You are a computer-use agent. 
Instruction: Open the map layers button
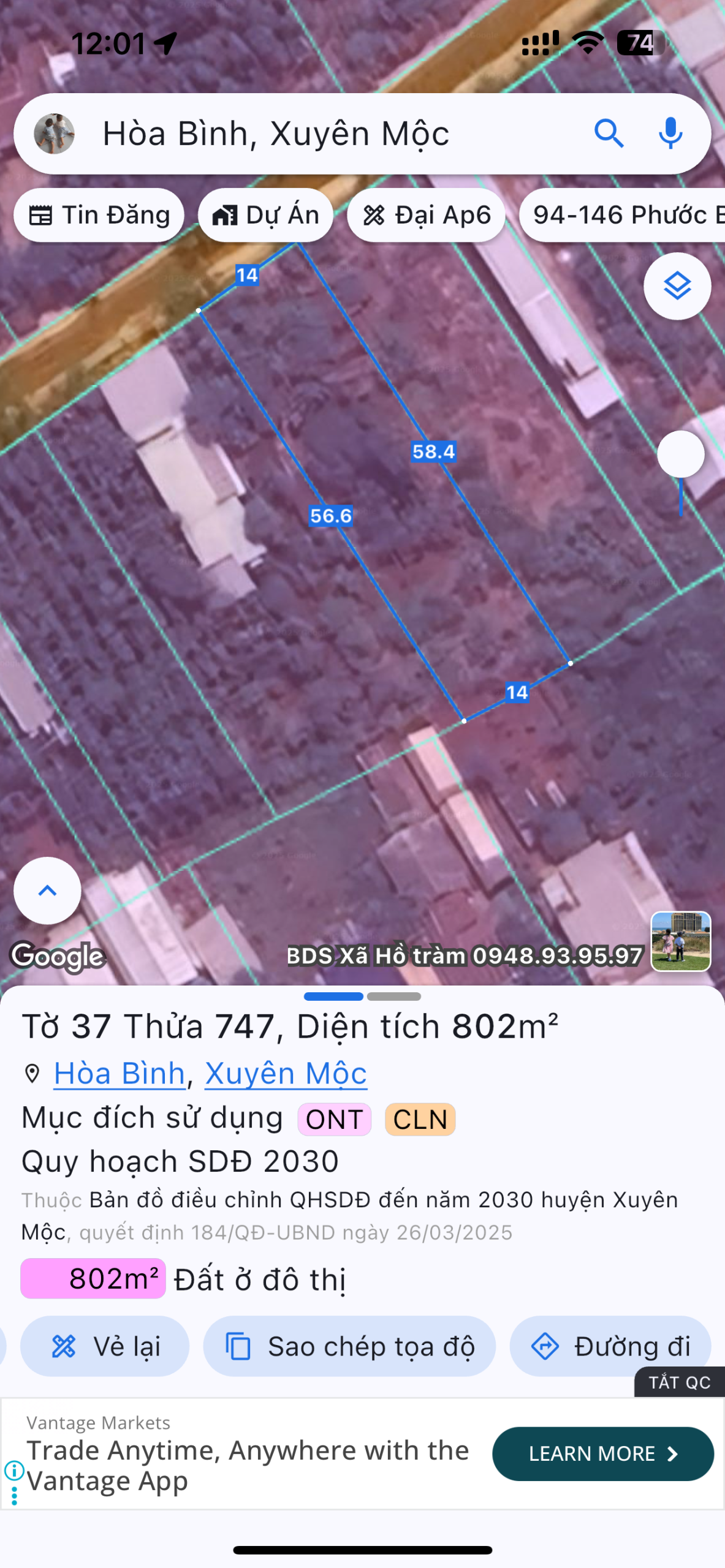677,286
